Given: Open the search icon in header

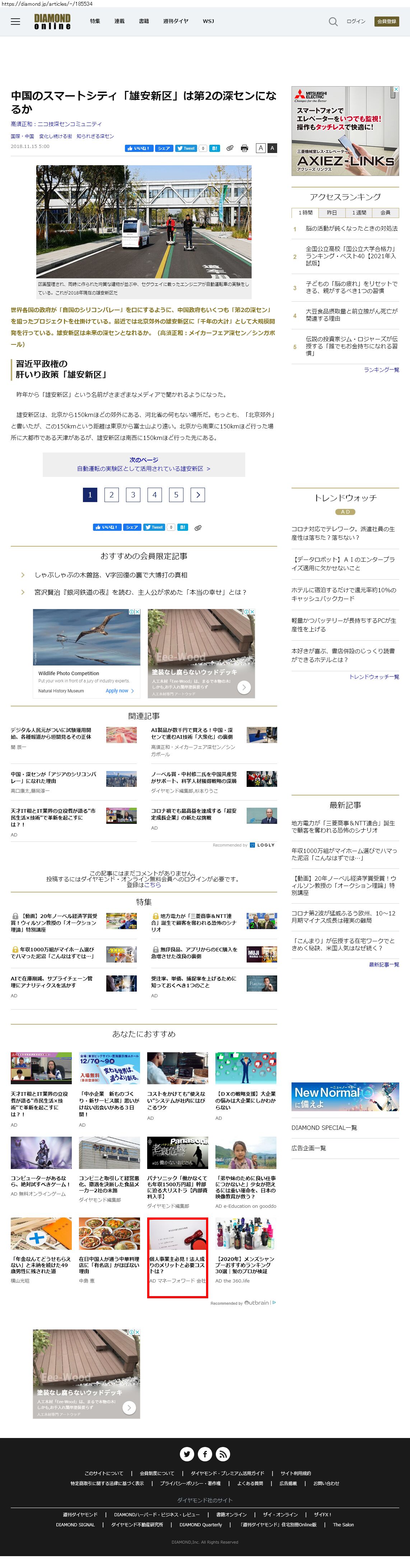Looking at the screenshot, I should [x=333, y=21].
